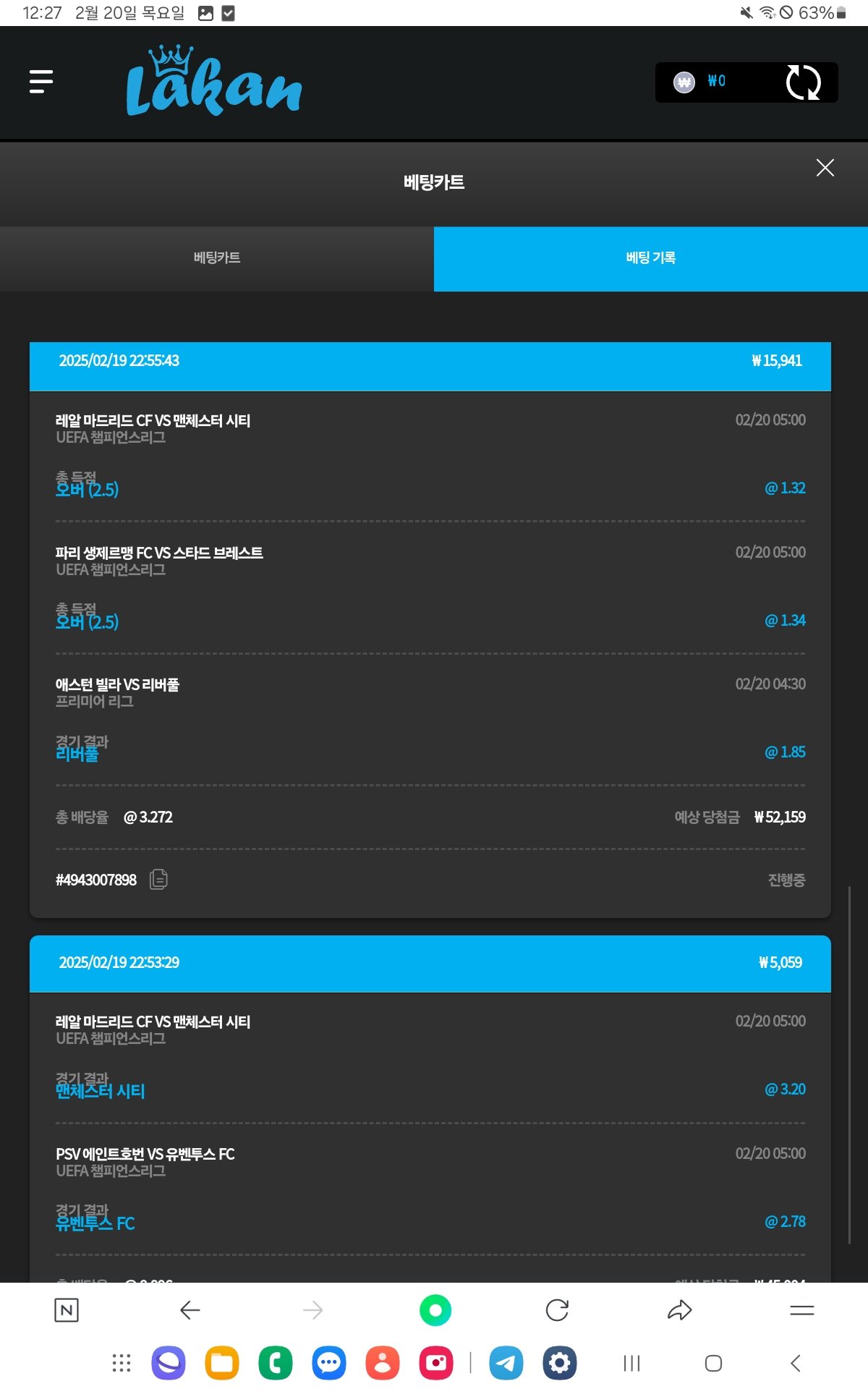
Task: Open the app drawer grid
Action: point(122,1364)
